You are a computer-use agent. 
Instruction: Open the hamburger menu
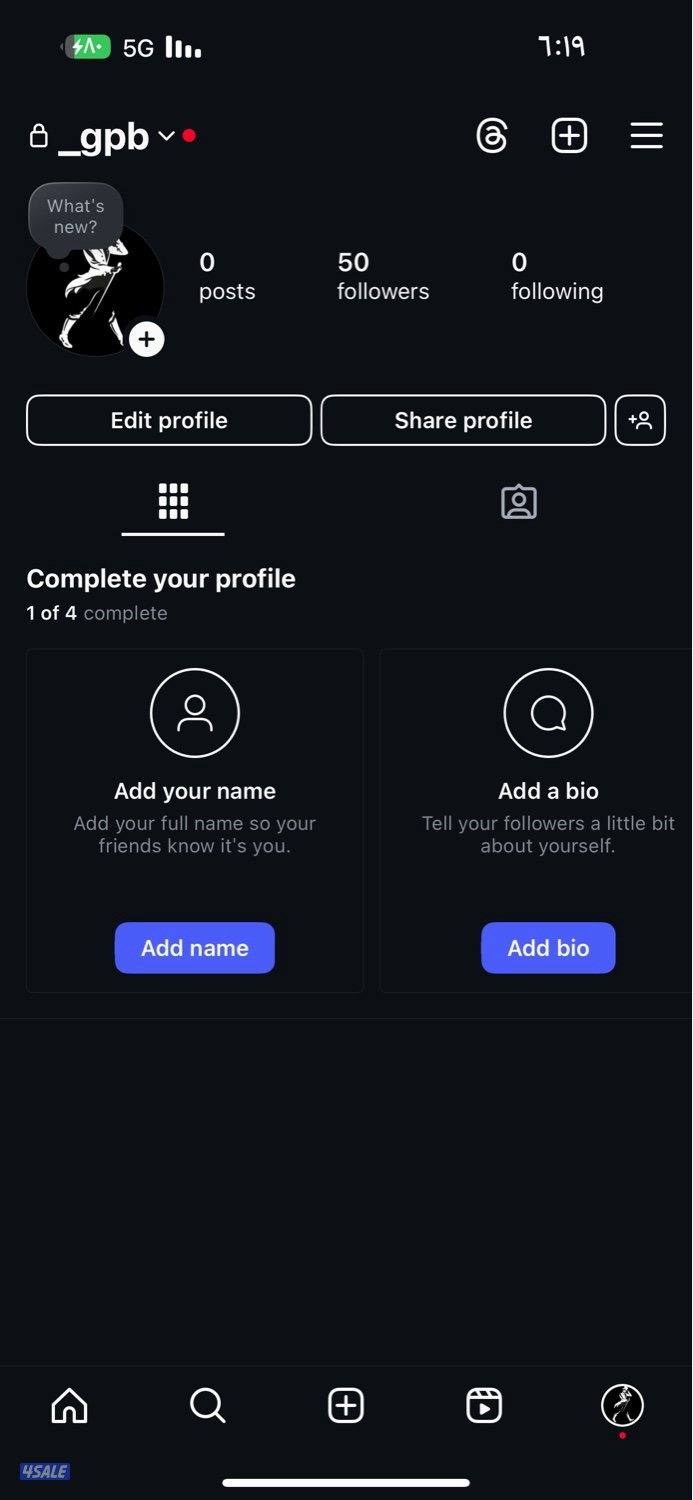coord(646,136)
